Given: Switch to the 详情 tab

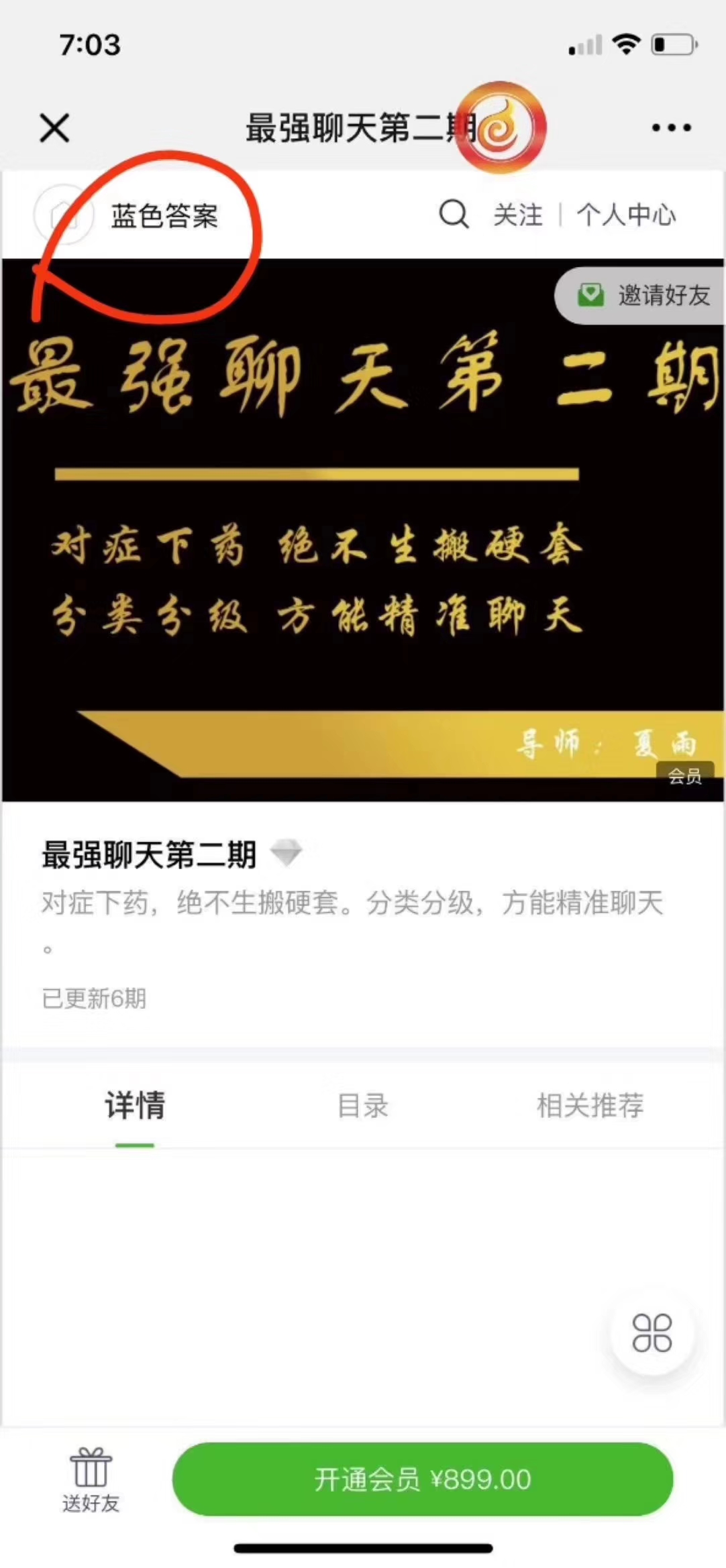Looking at the screenshot, I should pos(135,1105).
